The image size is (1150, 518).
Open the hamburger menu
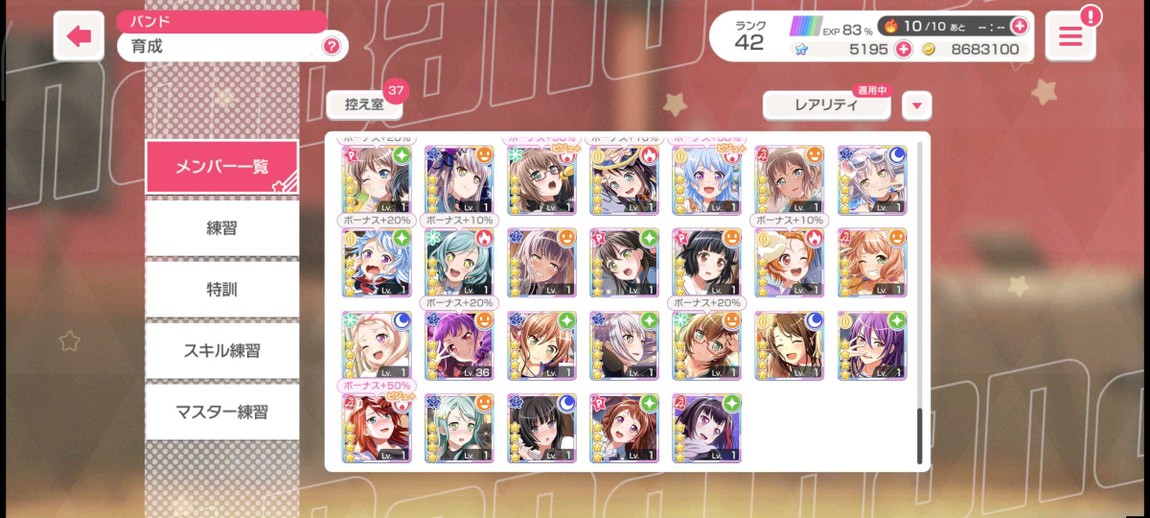(x=1070, y=37)
